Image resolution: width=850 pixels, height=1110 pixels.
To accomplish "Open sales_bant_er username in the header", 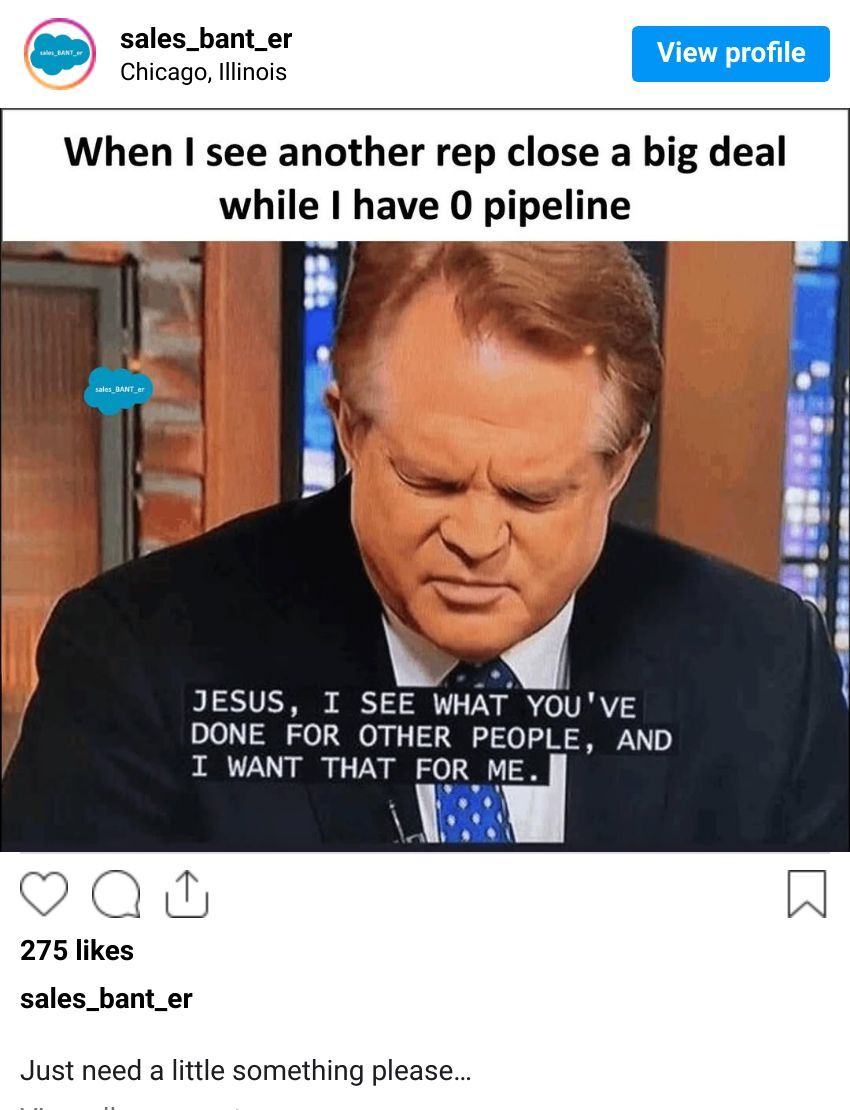I will pyautogui.click(x=206, y=39).
